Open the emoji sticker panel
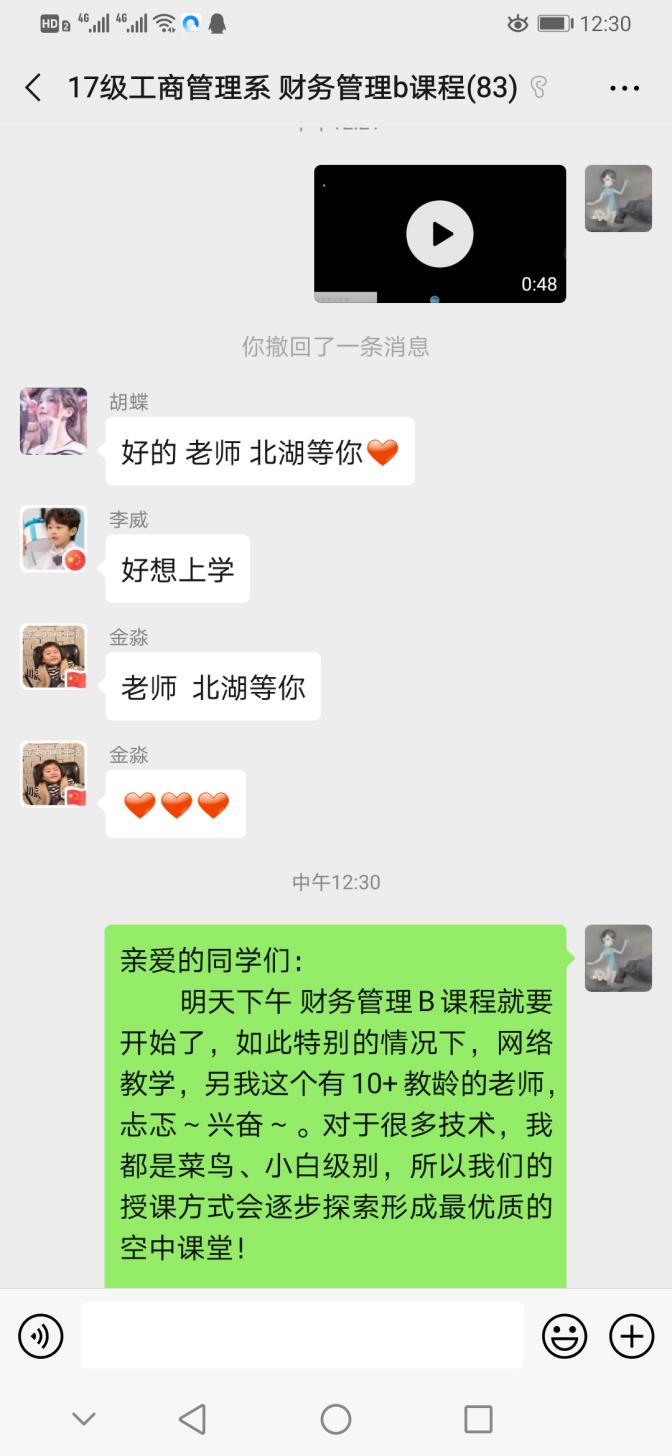Viewport: 672px width, 1456px height. [565, 1336]
